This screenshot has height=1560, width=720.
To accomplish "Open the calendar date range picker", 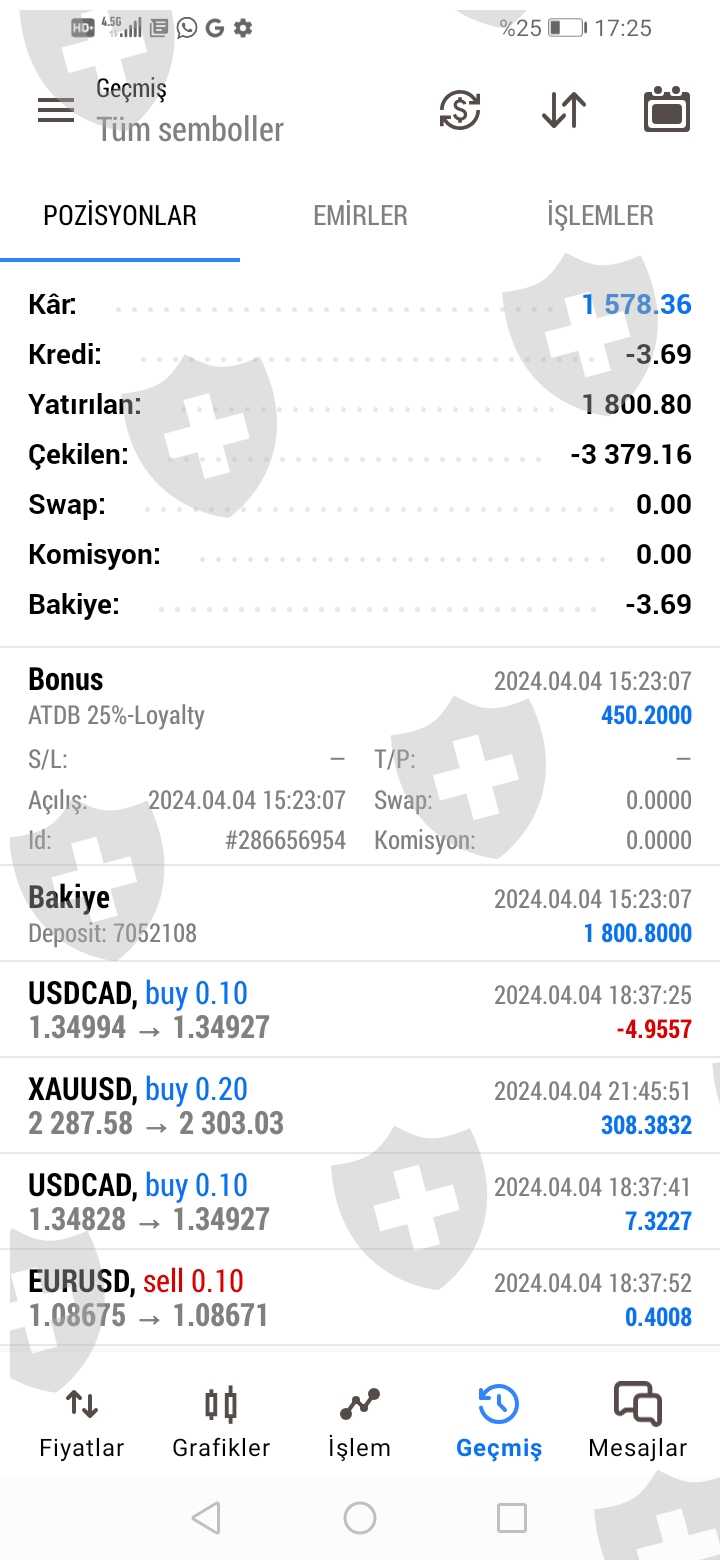I will pyautogui.click(x=666, y=110).
